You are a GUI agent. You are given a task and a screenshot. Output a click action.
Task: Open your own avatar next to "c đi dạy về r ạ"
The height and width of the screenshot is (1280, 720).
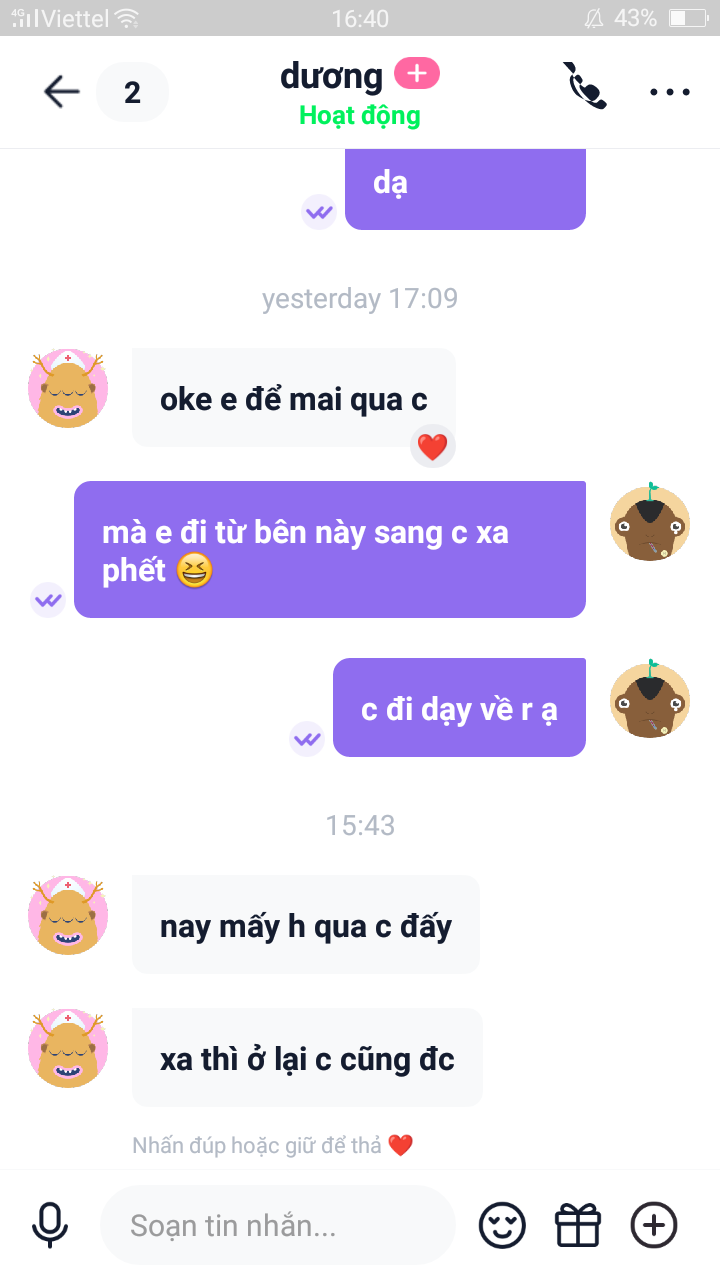click(650, 699)
